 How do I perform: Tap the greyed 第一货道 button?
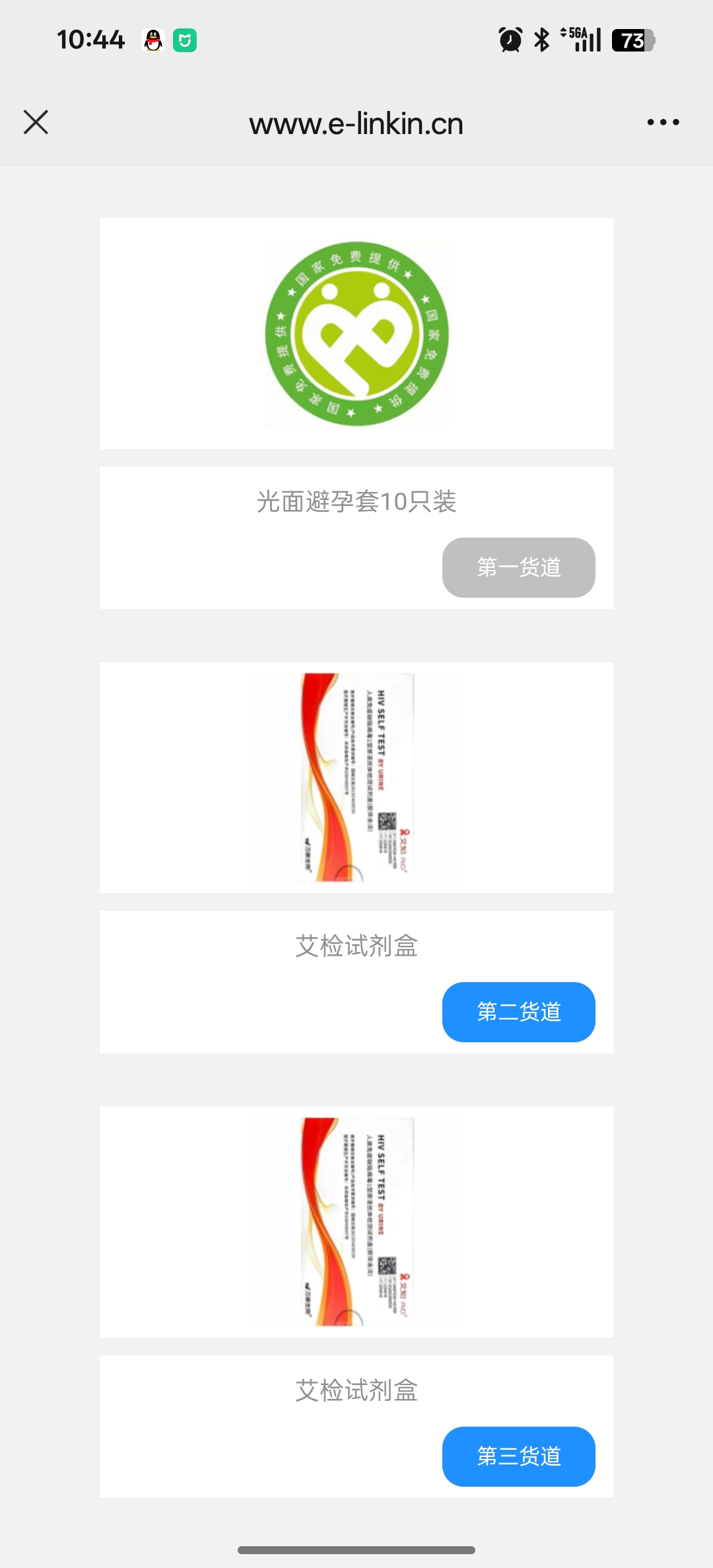(x=518, y=567)
